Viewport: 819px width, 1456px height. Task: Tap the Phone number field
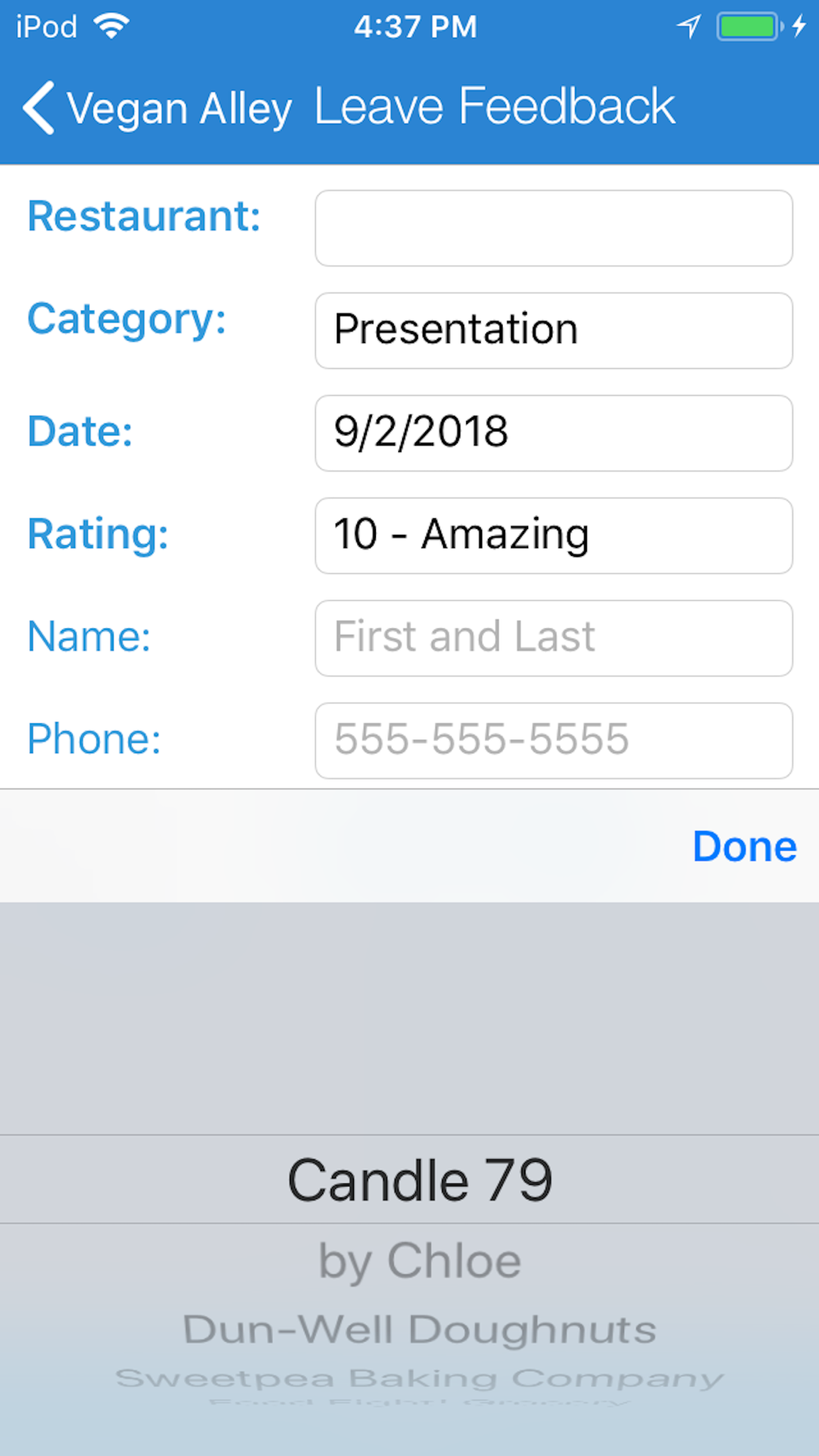pyautogui.click(x=554, y=740)
